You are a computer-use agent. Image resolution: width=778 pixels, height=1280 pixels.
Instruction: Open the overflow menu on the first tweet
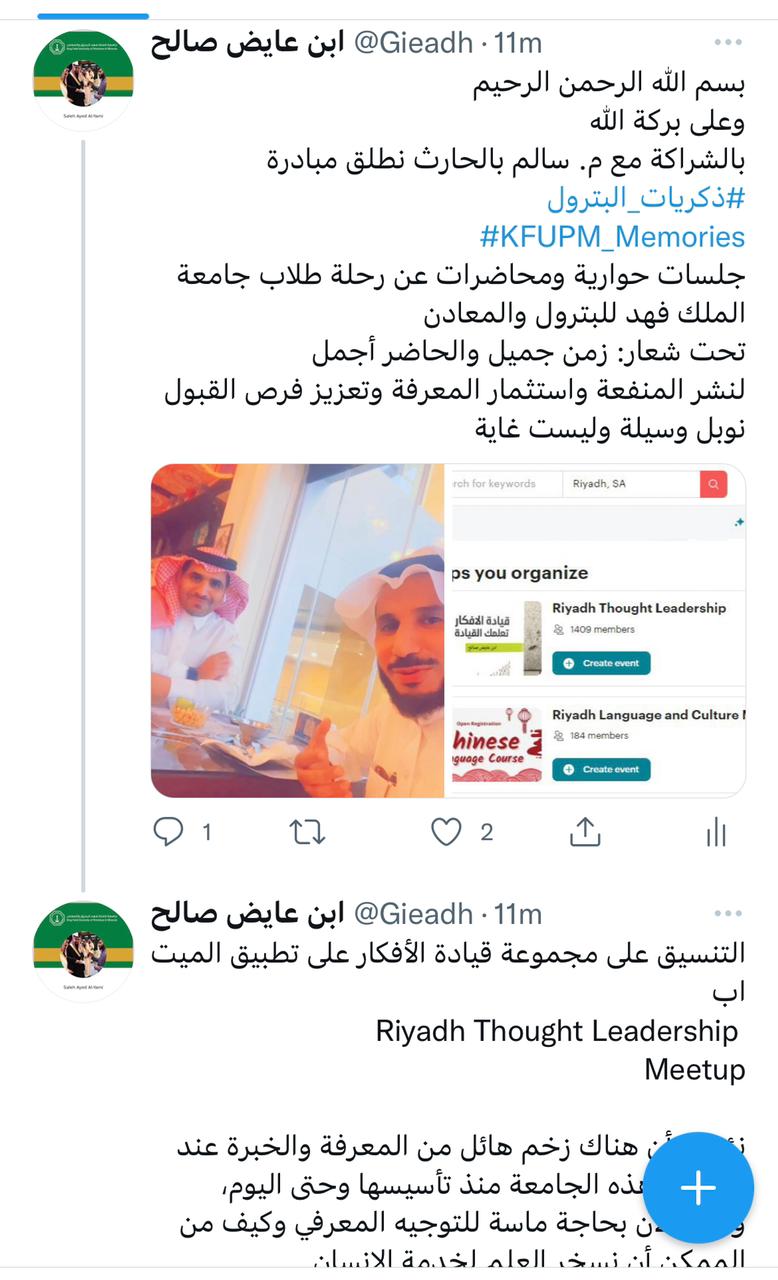coord(728,43)
